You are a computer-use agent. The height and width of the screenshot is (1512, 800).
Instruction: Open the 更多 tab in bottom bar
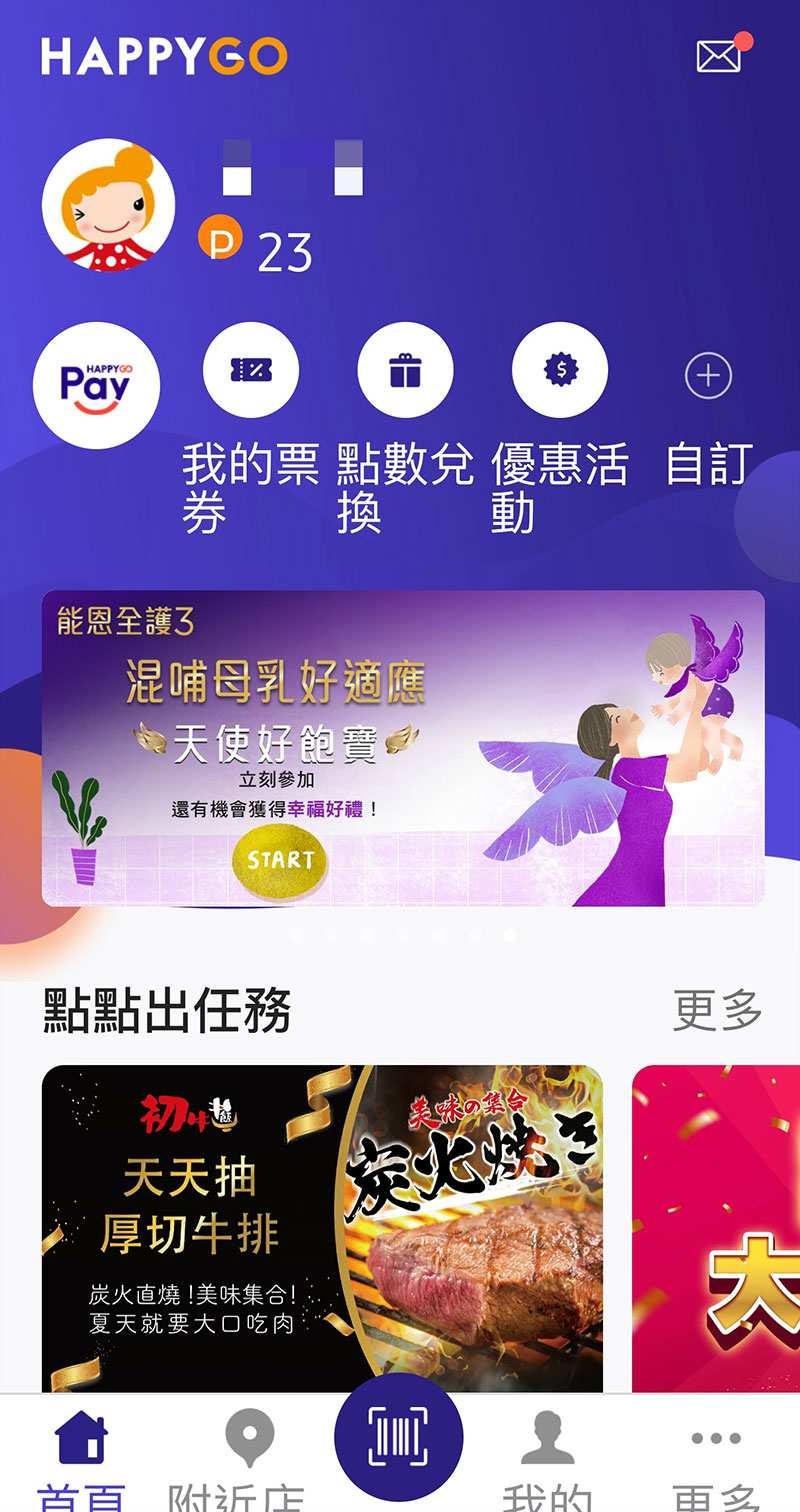[x=716, y=1458]
